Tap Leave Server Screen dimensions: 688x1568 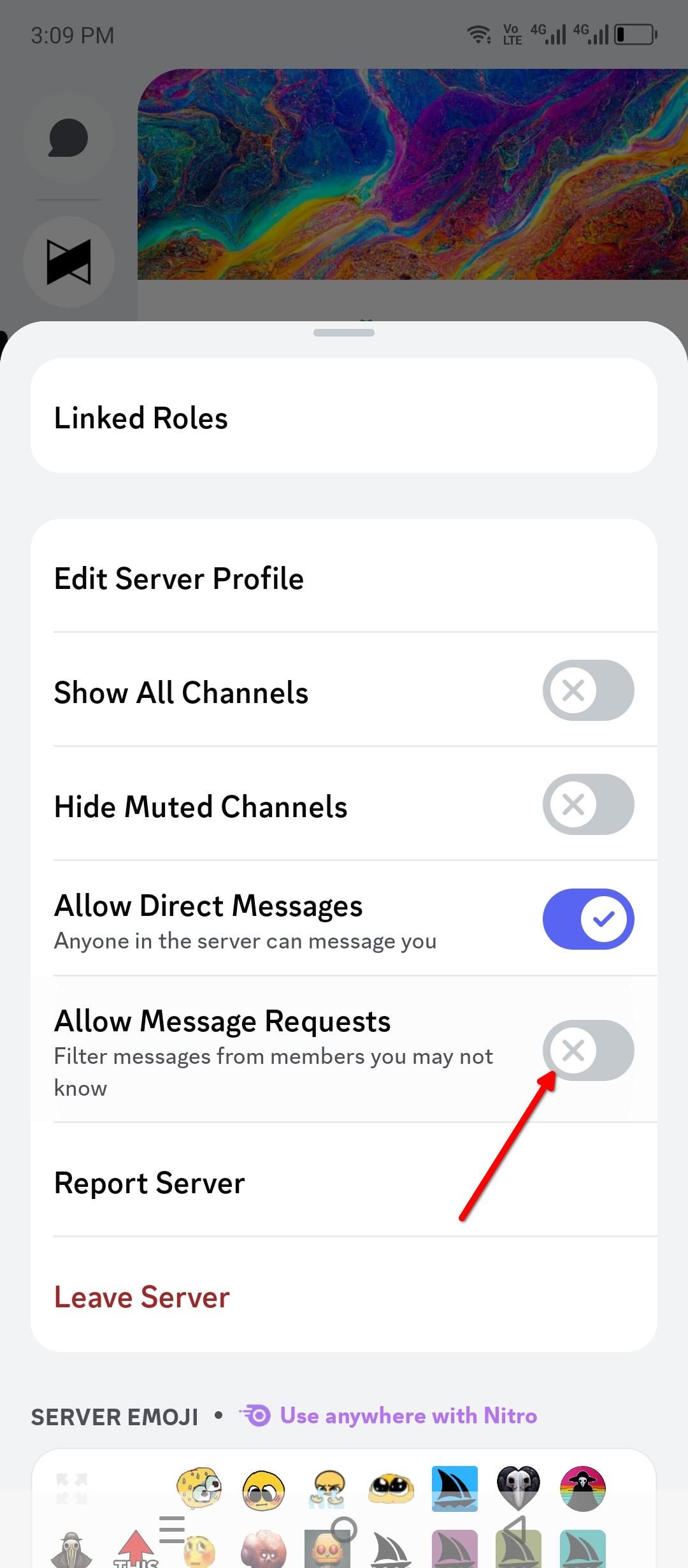(x=344, y=1297)
